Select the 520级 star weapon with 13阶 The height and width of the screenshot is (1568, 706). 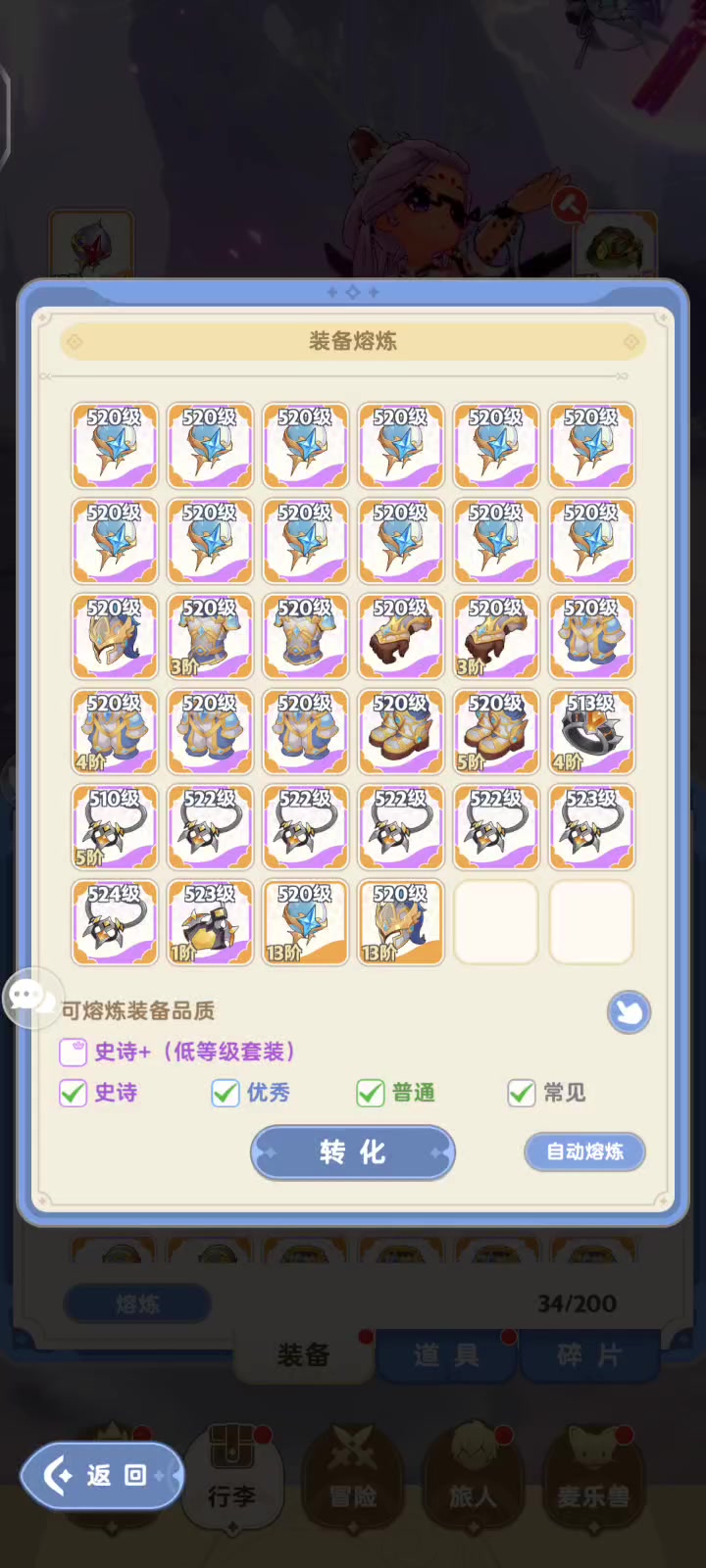305,922
